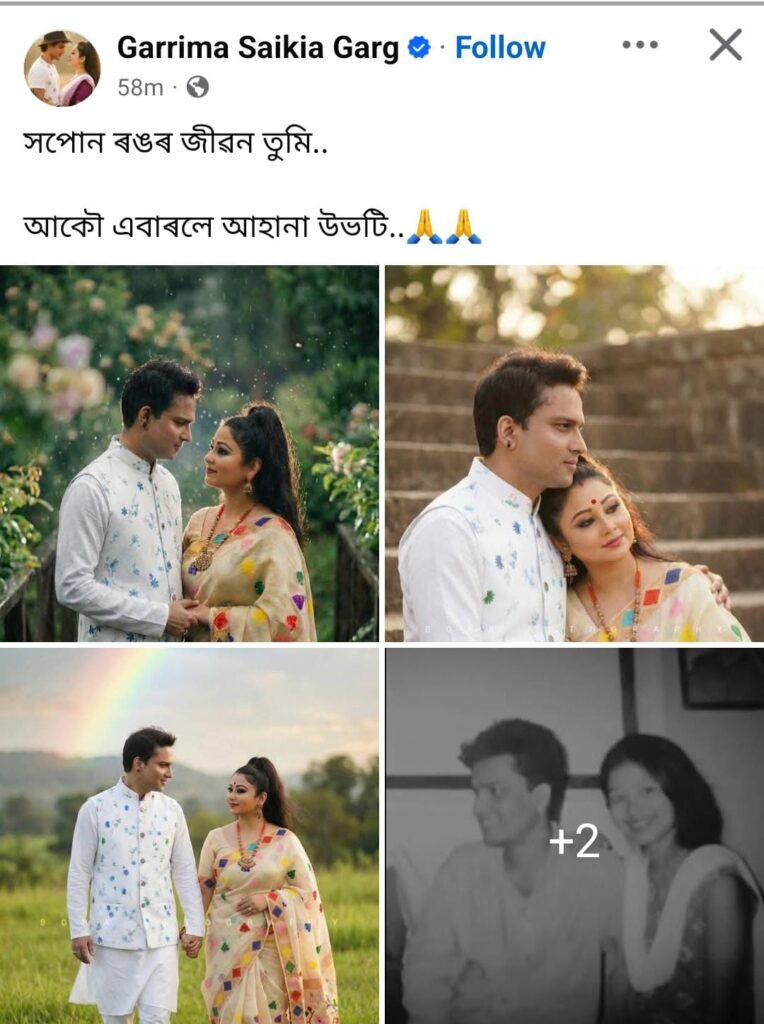Open the garden couple photo
764x1024 pixels.
coord(189,453)
